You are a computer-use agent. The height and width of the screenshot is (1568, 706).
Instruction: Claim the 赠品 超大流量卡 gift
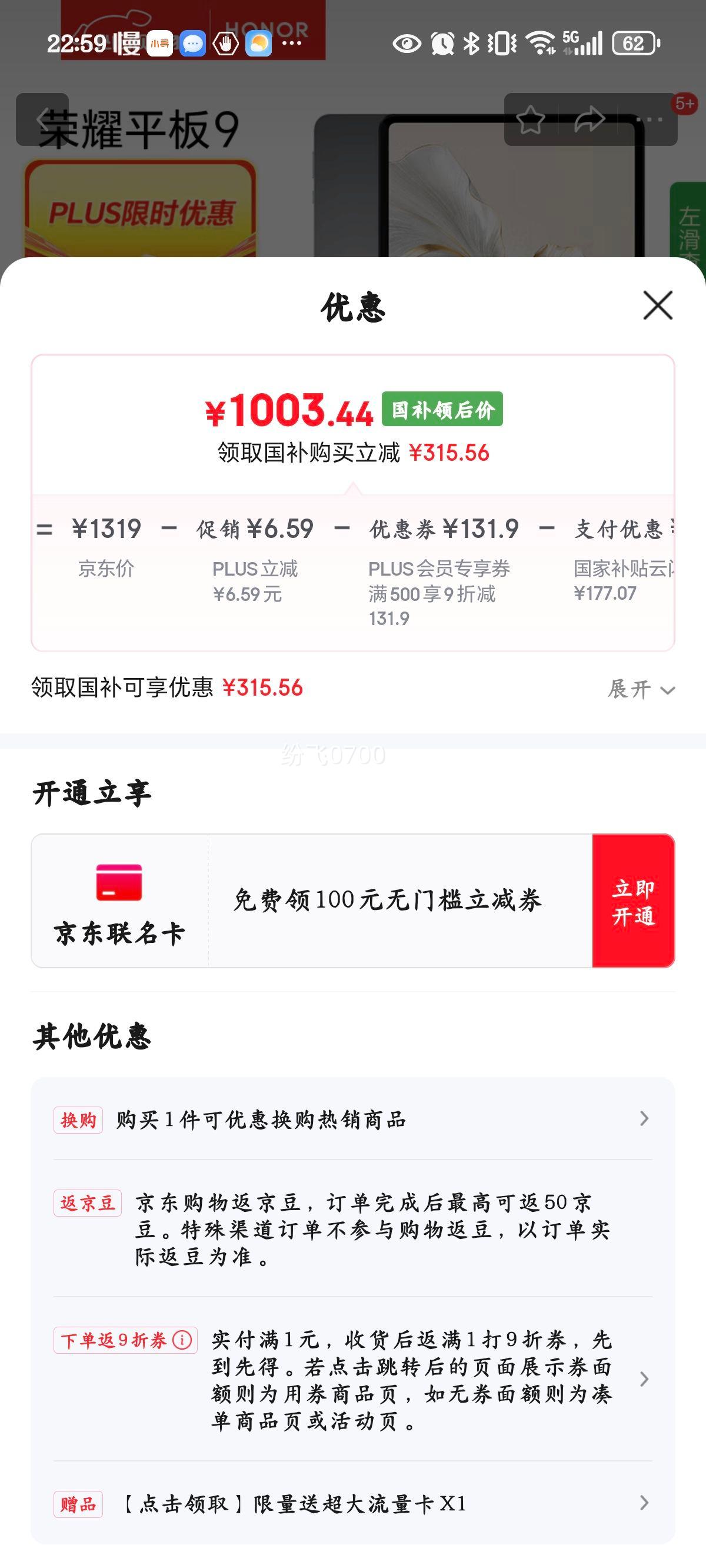352,1504
